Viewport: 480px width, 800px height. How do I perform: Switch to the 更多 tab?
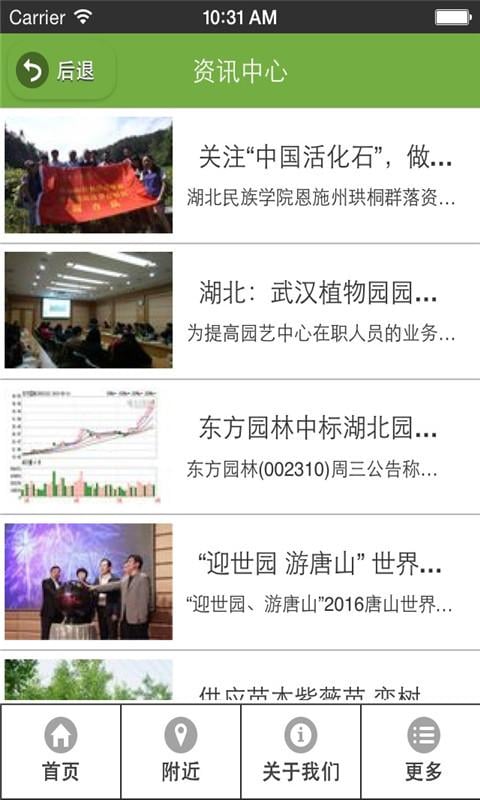[421, 751]
